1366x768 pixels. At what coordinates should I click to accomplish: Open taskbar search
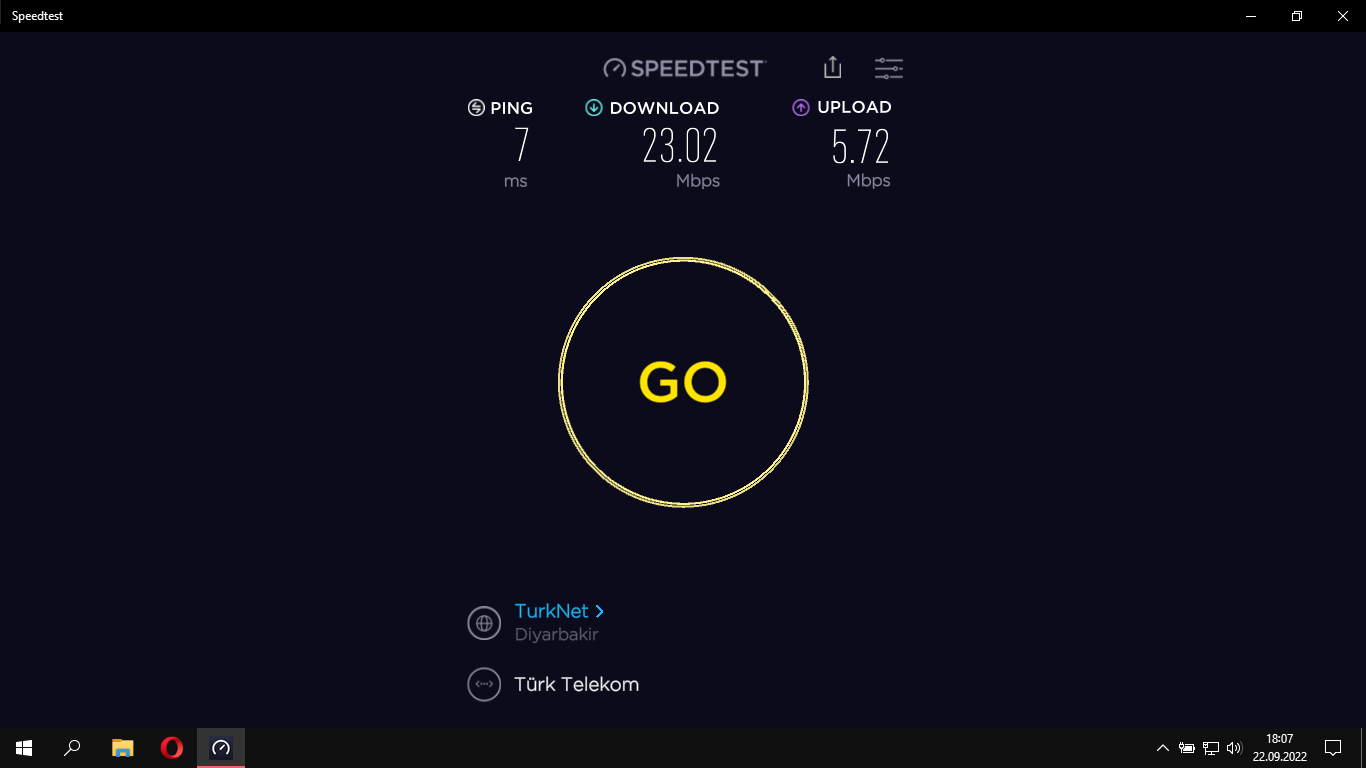pos(72,747)
